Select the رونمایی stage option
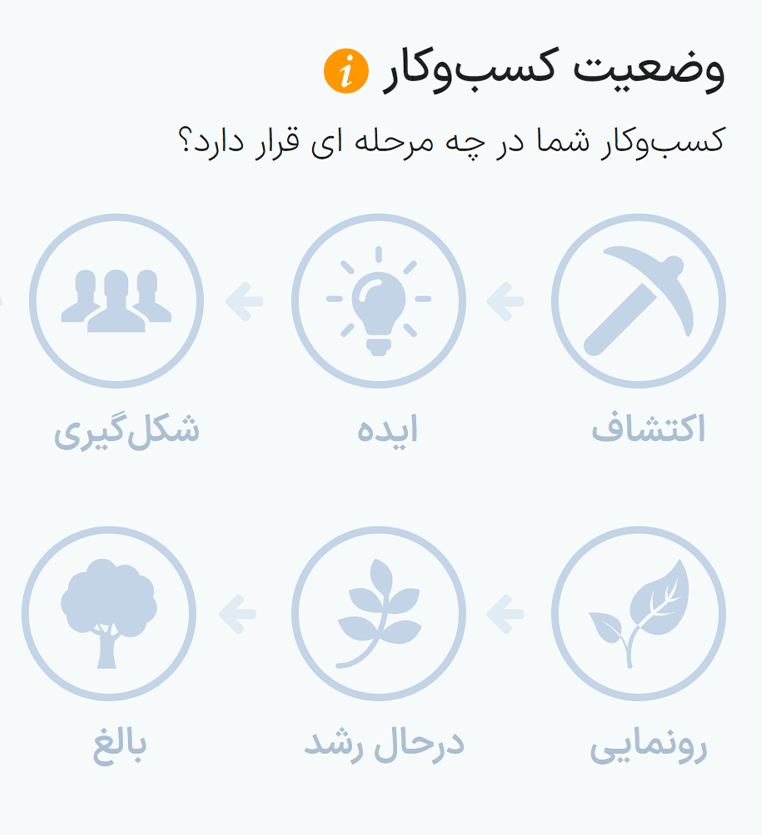Image resolution: width=762 pixels, height=835 pixels. tap(638, 613)
